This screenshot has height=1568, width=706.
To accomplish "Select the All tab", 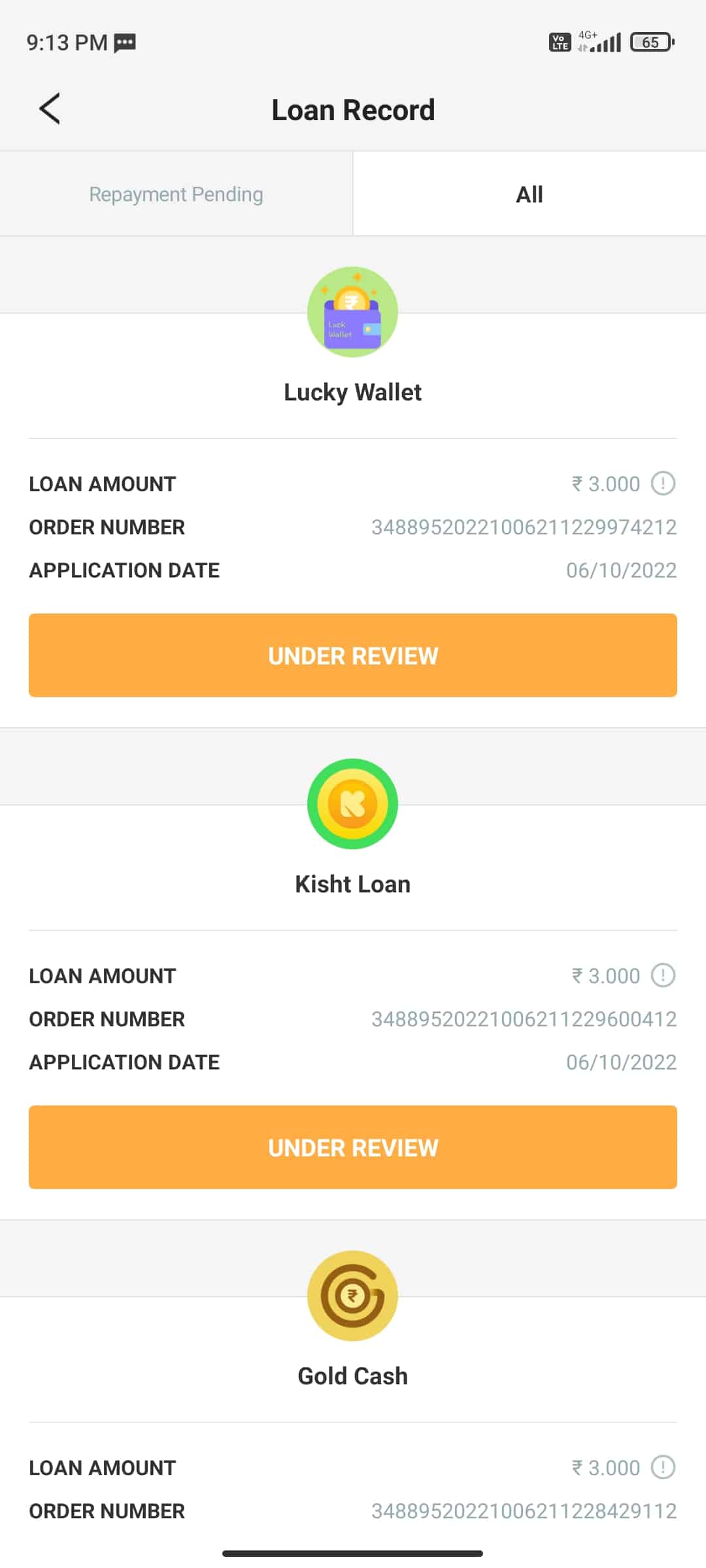I will click(x=529, y=194).
